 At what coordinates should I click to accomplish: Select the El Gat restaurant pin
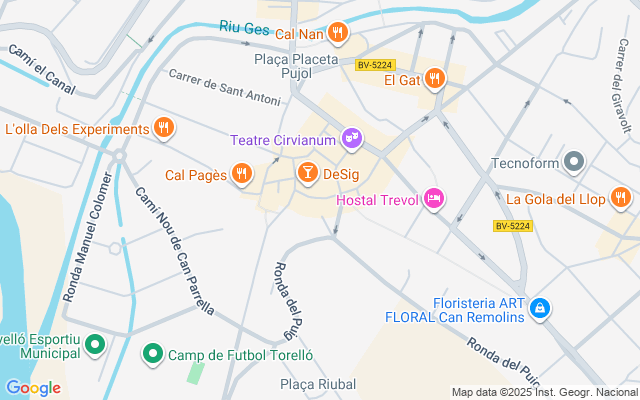pos(434,79)
